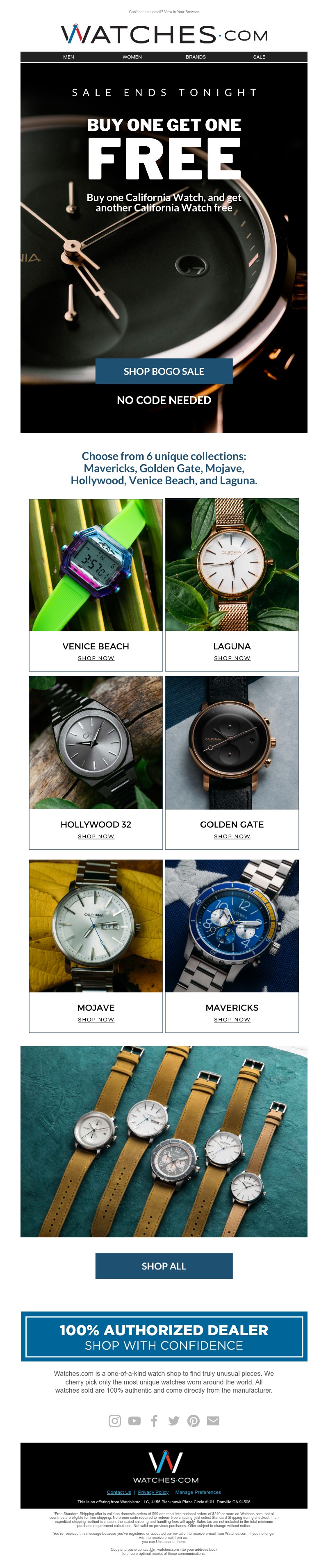
Task: Open the Mojave collection Shop Now link
Action: 96,1019
